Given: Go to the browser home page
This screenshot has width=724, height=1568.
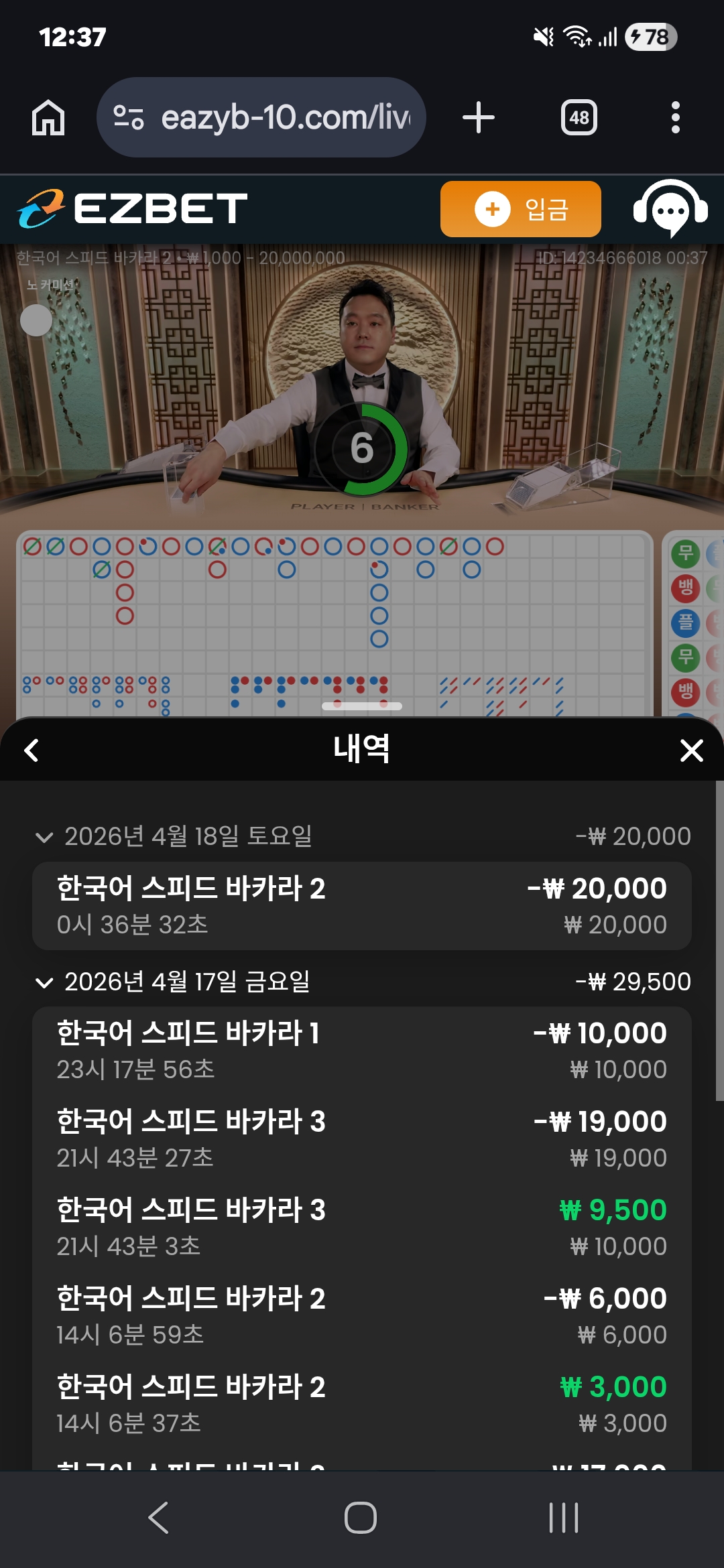Looking at the screenshot, I should [x=48, y=118].
